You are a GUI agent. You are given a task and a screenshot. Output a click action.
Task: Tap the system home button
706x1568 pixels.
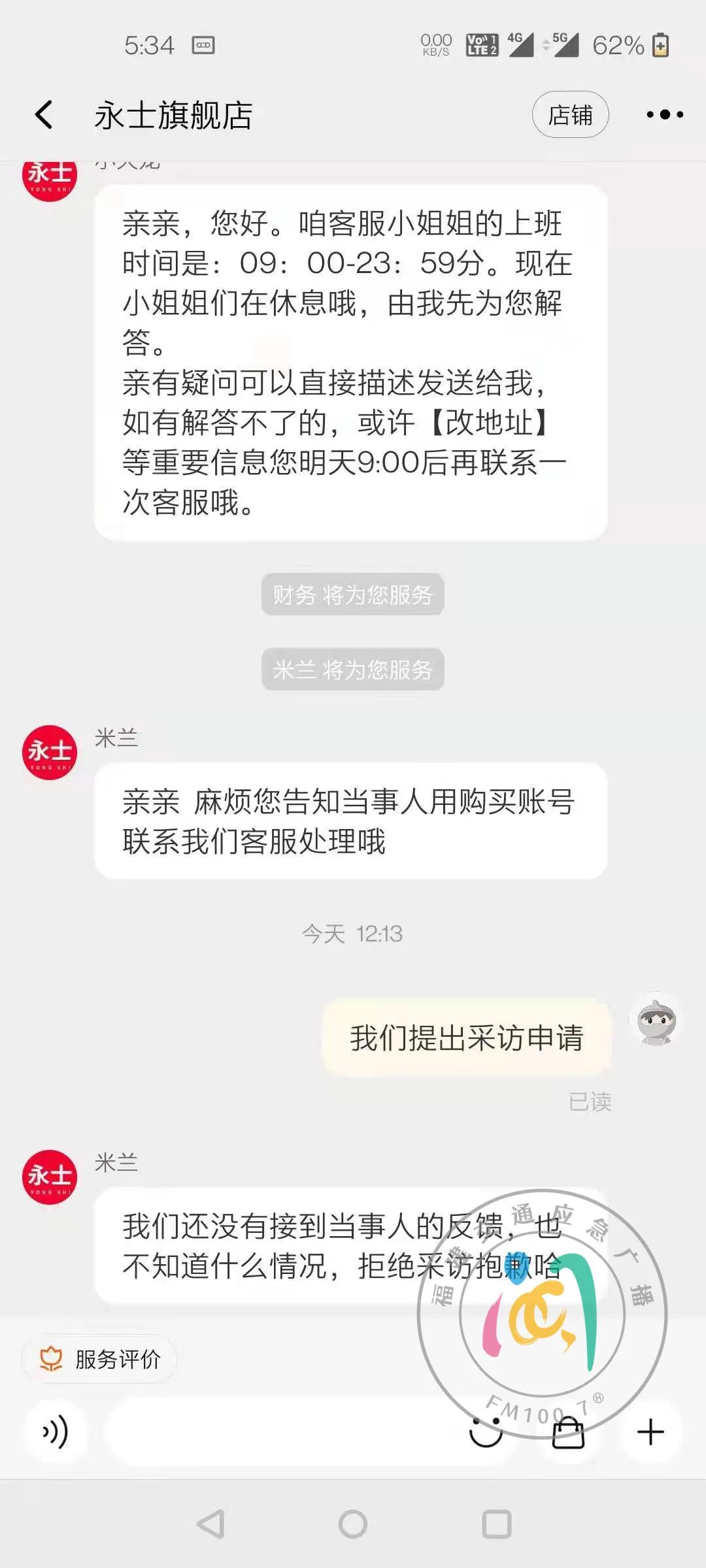[x=353, y=1524]
